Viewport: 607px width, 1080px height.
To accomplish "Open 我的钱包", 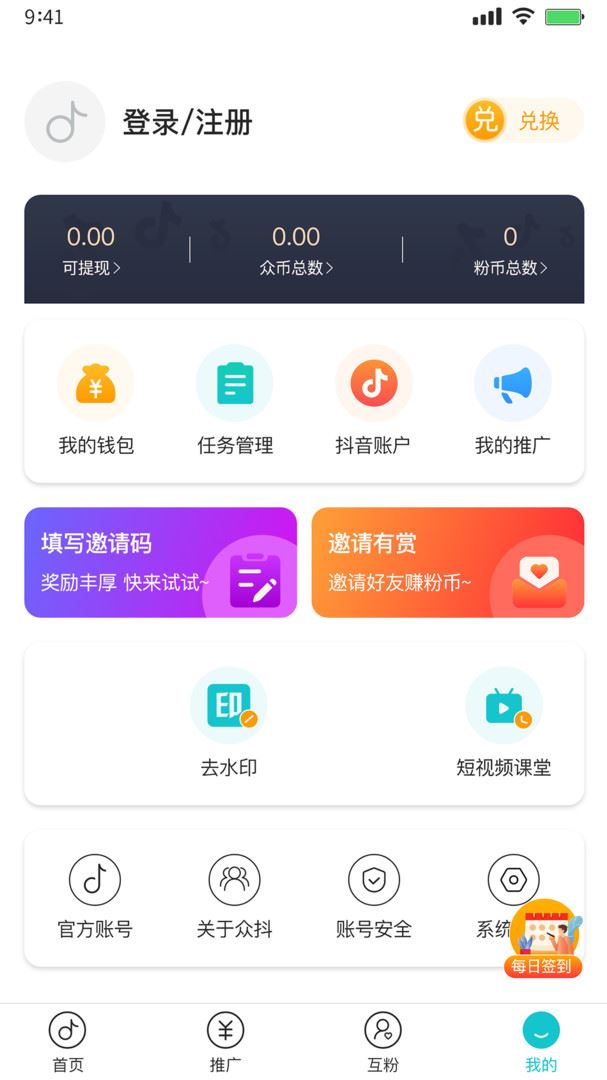I will coord(96,401).
